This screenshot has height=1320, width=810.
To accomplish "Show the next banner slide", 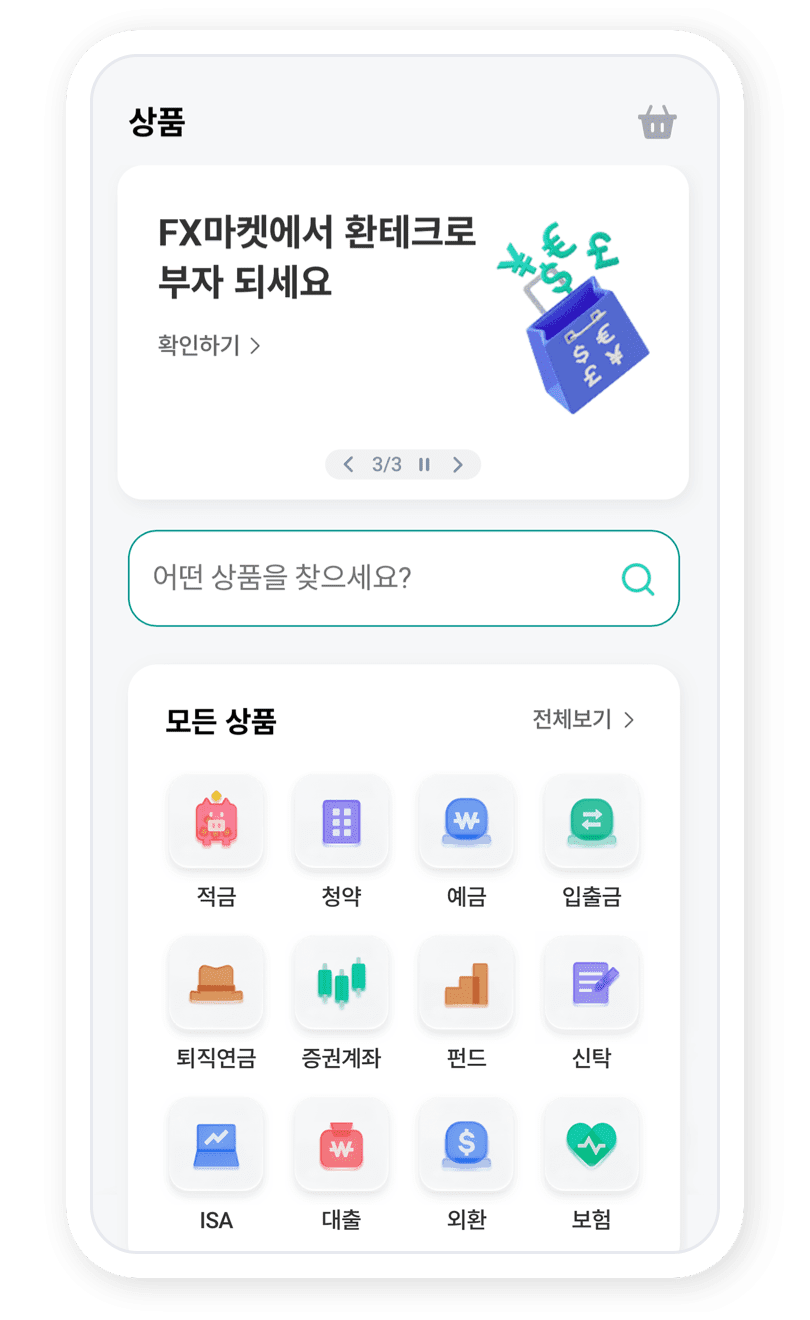I will point(458,464).
